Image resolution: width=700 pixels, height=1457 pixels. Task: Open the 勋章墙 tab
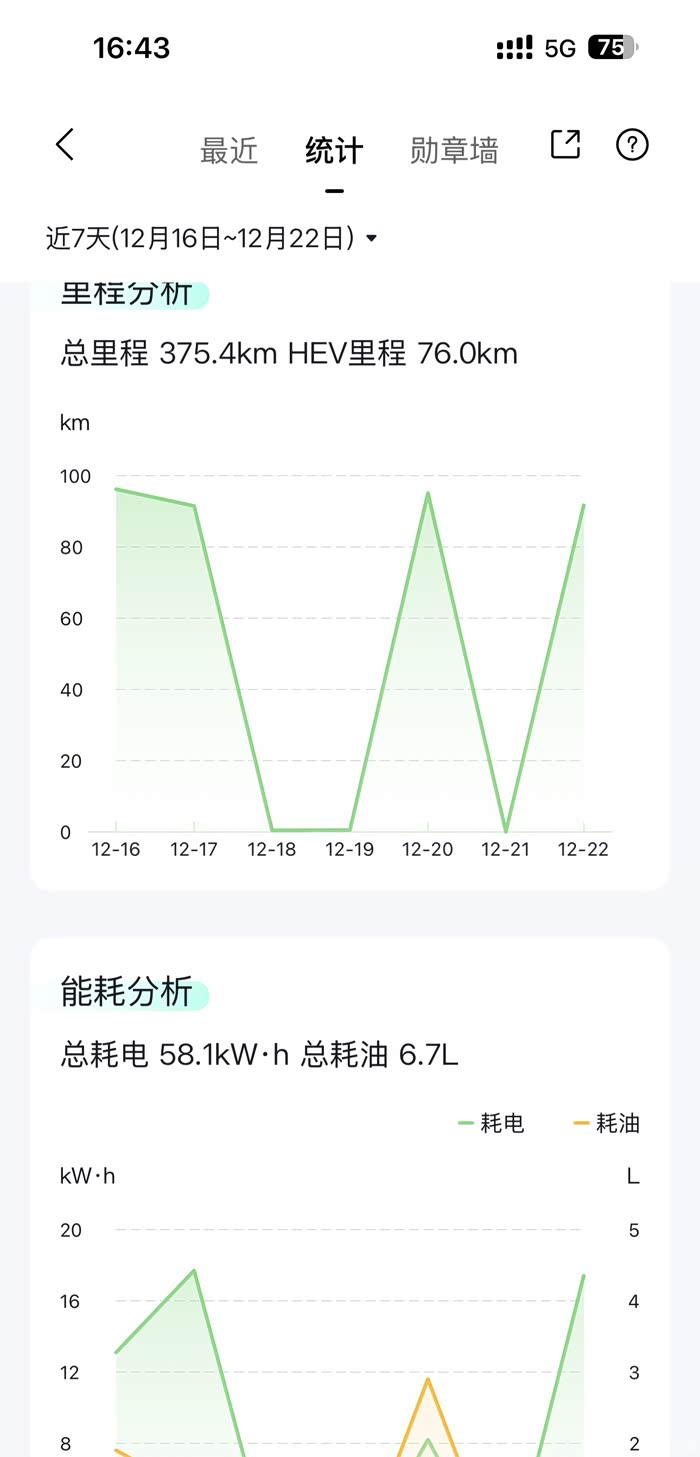(x=454, y=151)
